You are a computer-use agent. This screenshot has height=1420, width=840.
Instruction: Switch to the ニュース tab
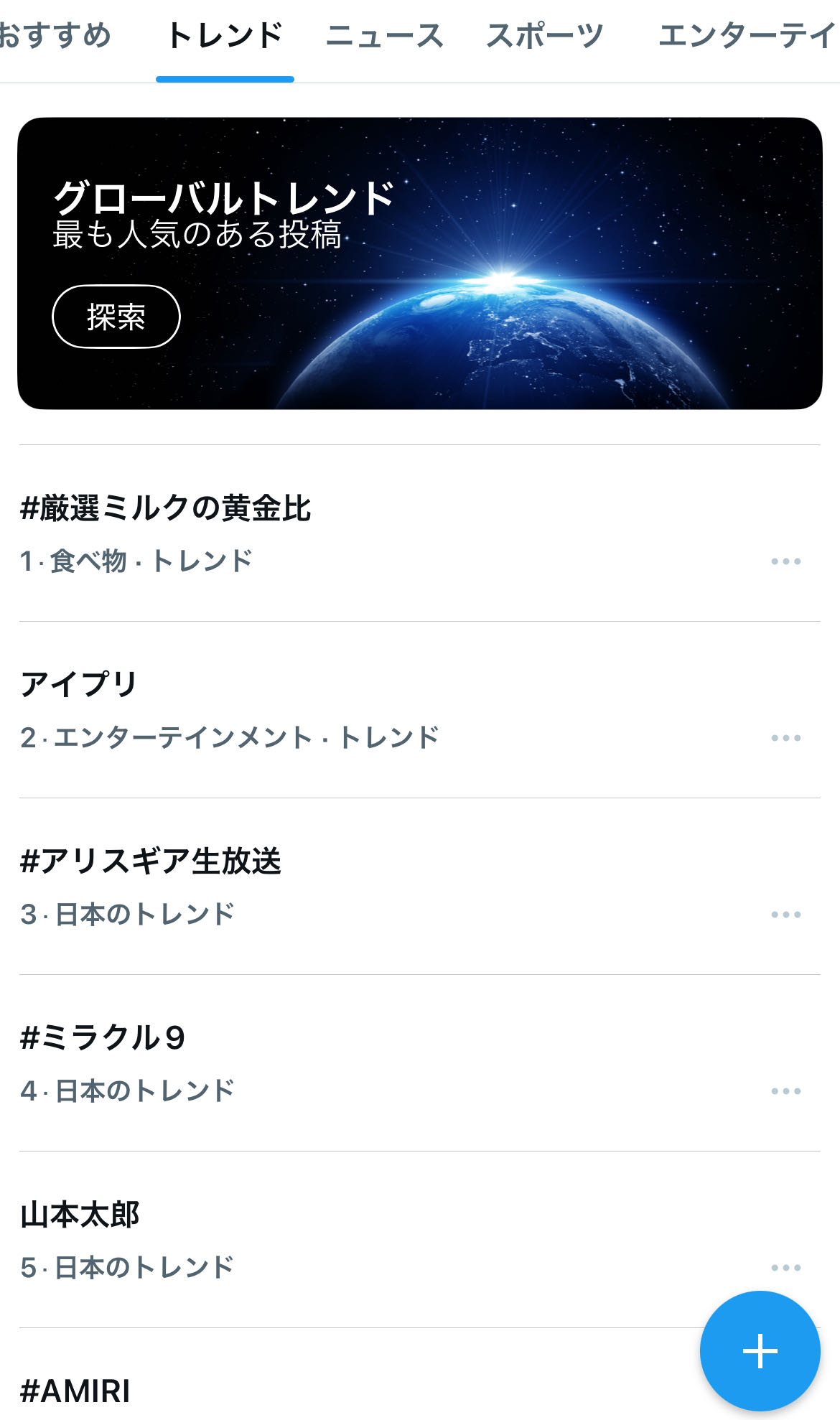(385, 36)
